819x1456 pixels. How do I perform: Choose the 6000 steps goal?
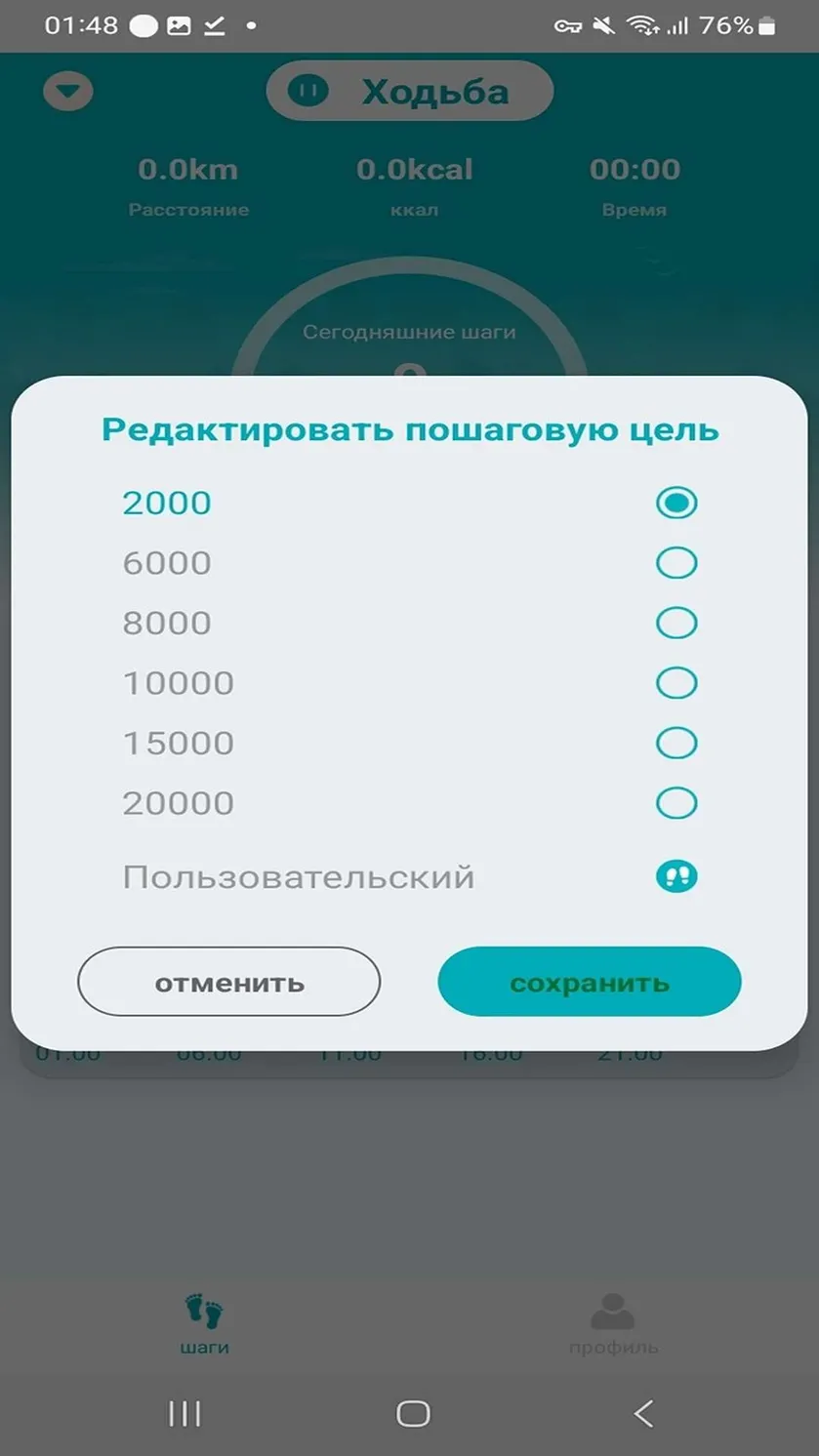(x=409, y=563)
